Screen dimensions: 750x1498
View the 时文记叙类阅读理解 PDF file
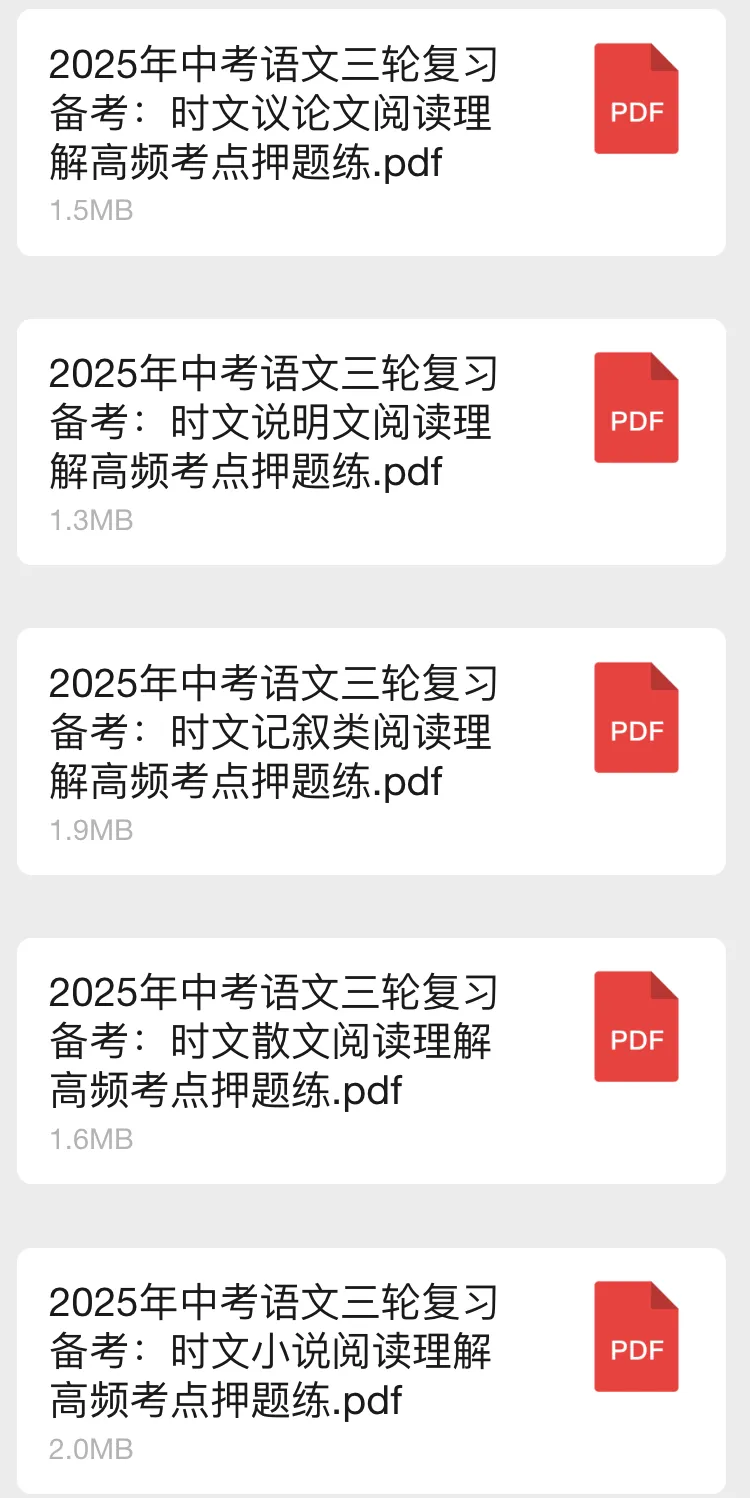click(370, 751)
